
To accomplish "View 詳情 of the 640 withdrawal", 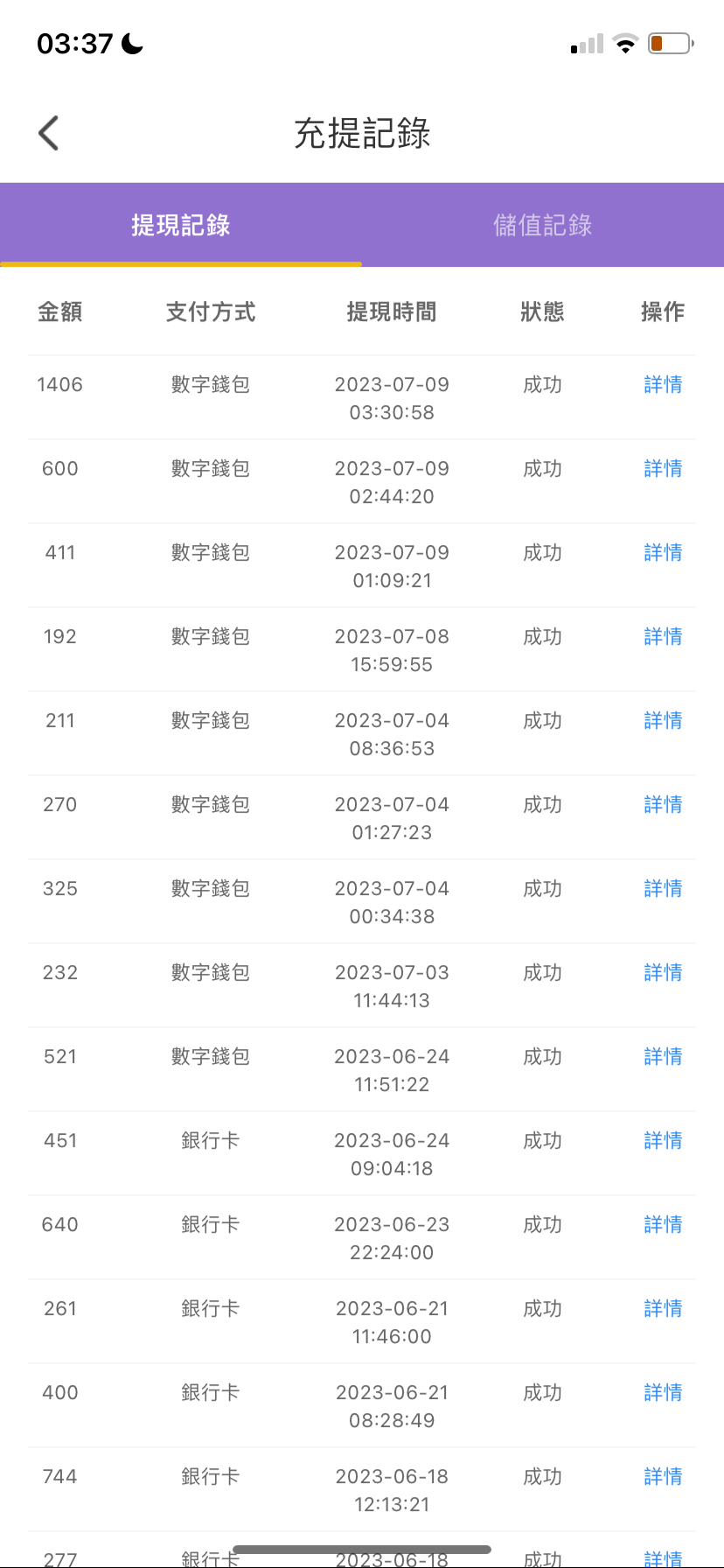I will 663,1225.
